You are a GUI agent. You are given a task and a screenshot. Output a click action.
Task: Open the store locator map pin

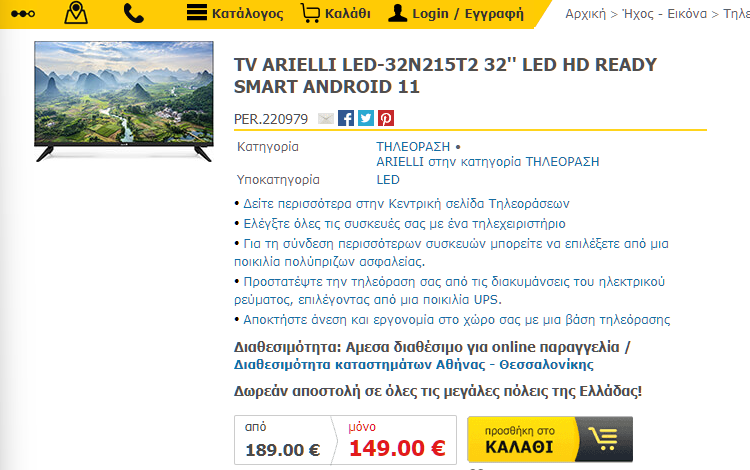pyautogui.click(x=75, y=13)
